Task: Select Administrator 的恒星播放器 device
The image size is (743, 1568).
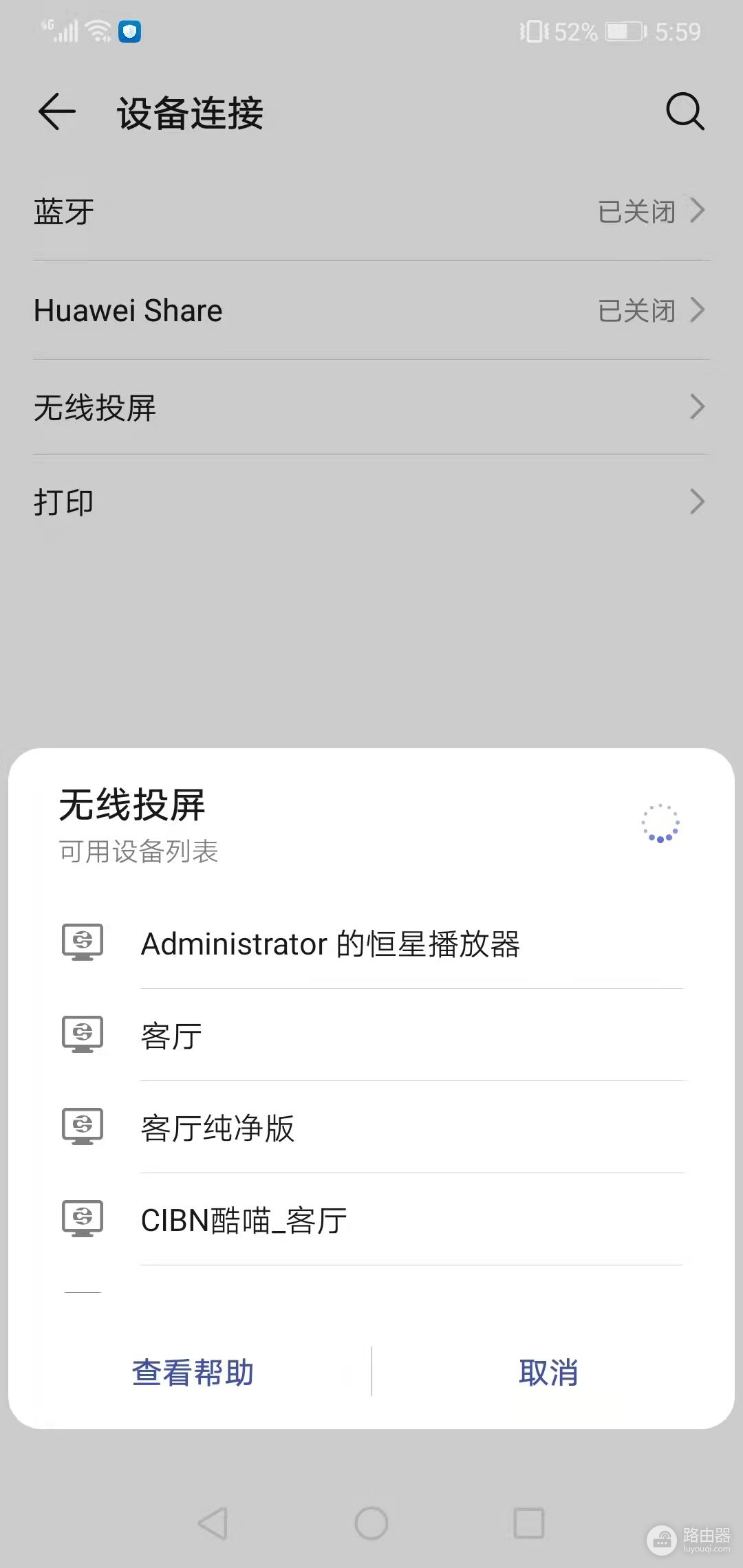Action: coord(330,944)
